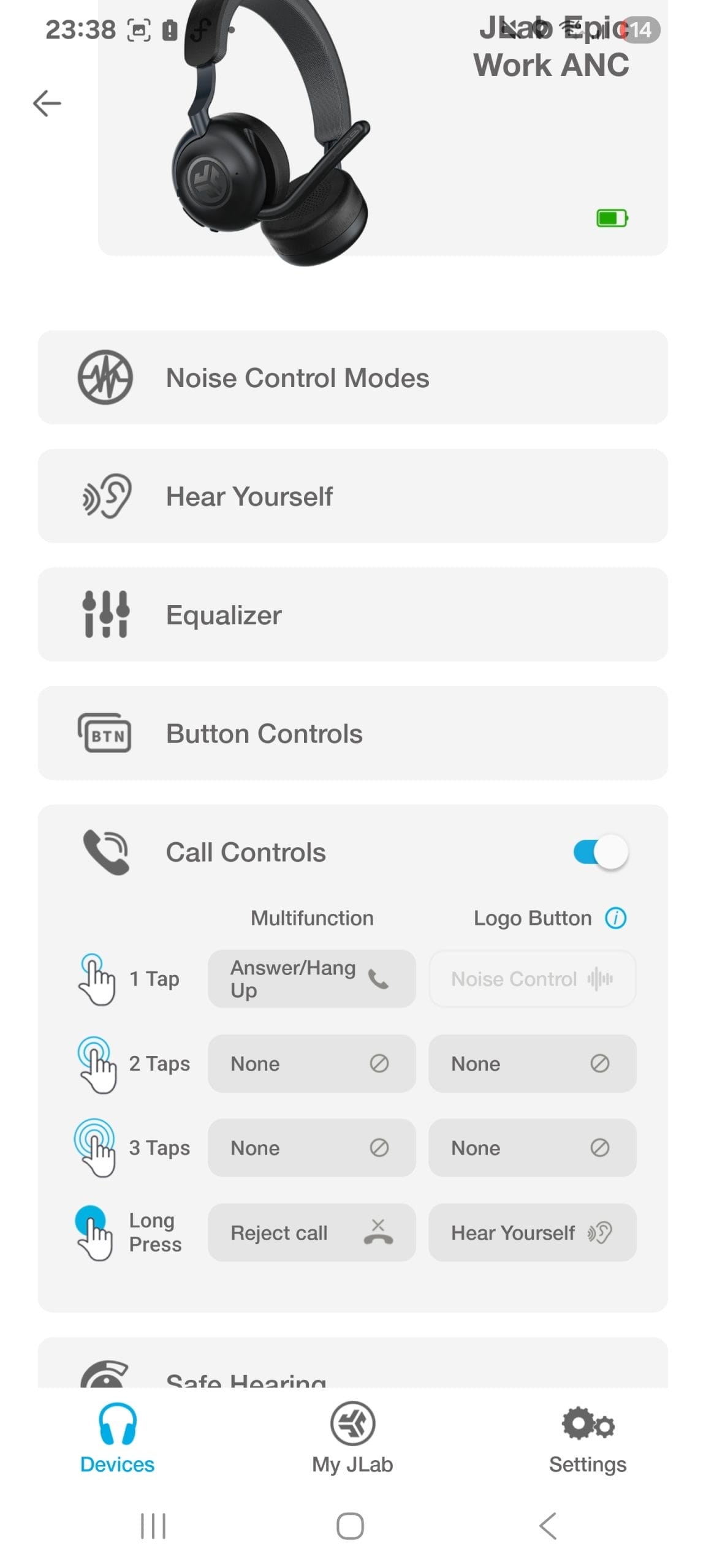
Task: Set the 2 Taps Logo Button action
Action: click(x=532, y=1063)
